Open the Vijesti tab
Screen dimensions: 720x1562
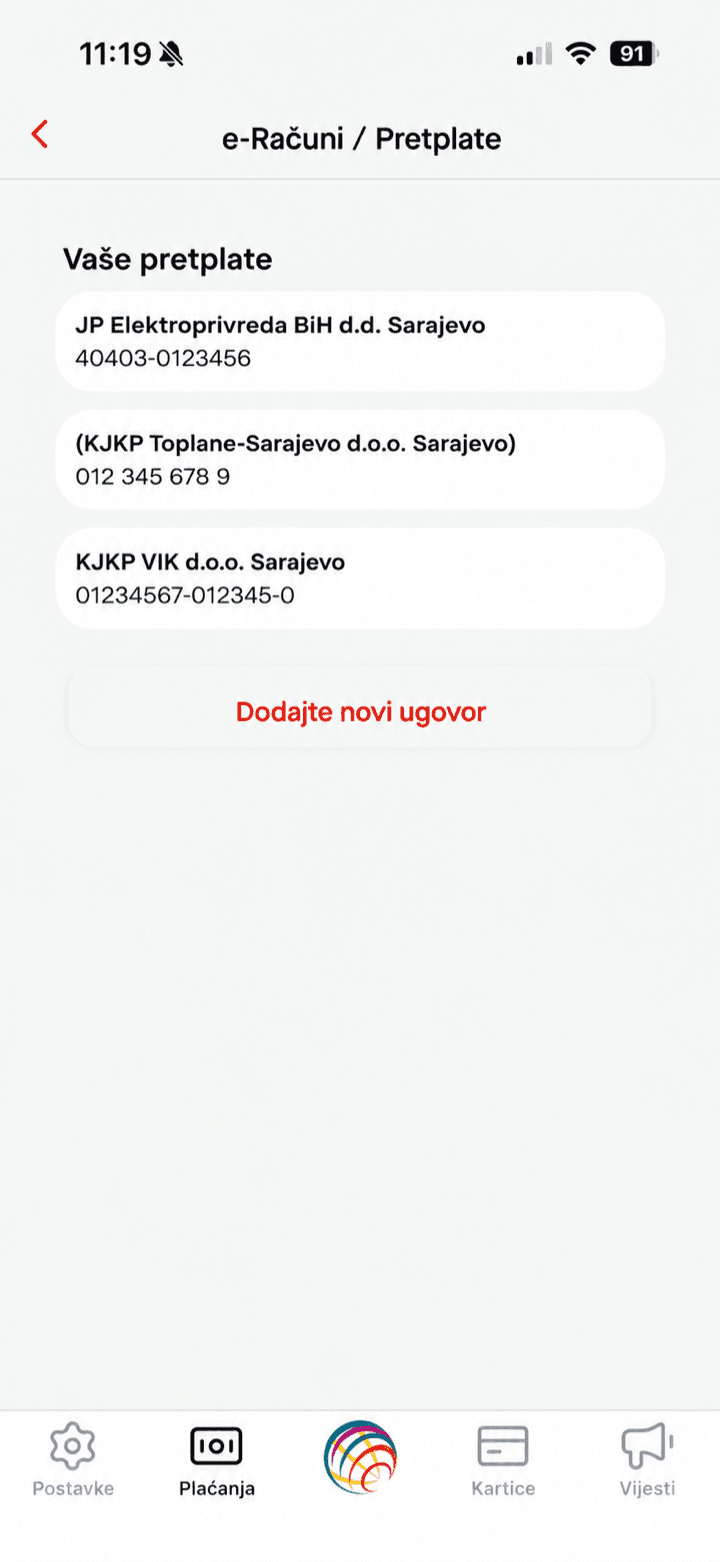(x=647, y=1460)
